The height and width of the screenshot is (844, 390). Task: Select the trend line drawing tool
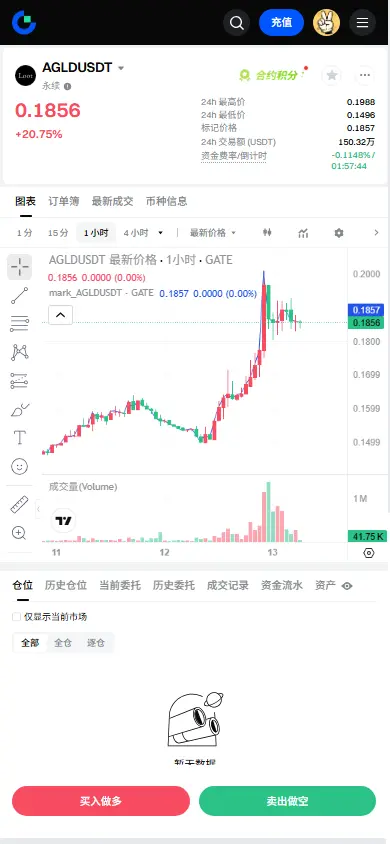[19, 296]
